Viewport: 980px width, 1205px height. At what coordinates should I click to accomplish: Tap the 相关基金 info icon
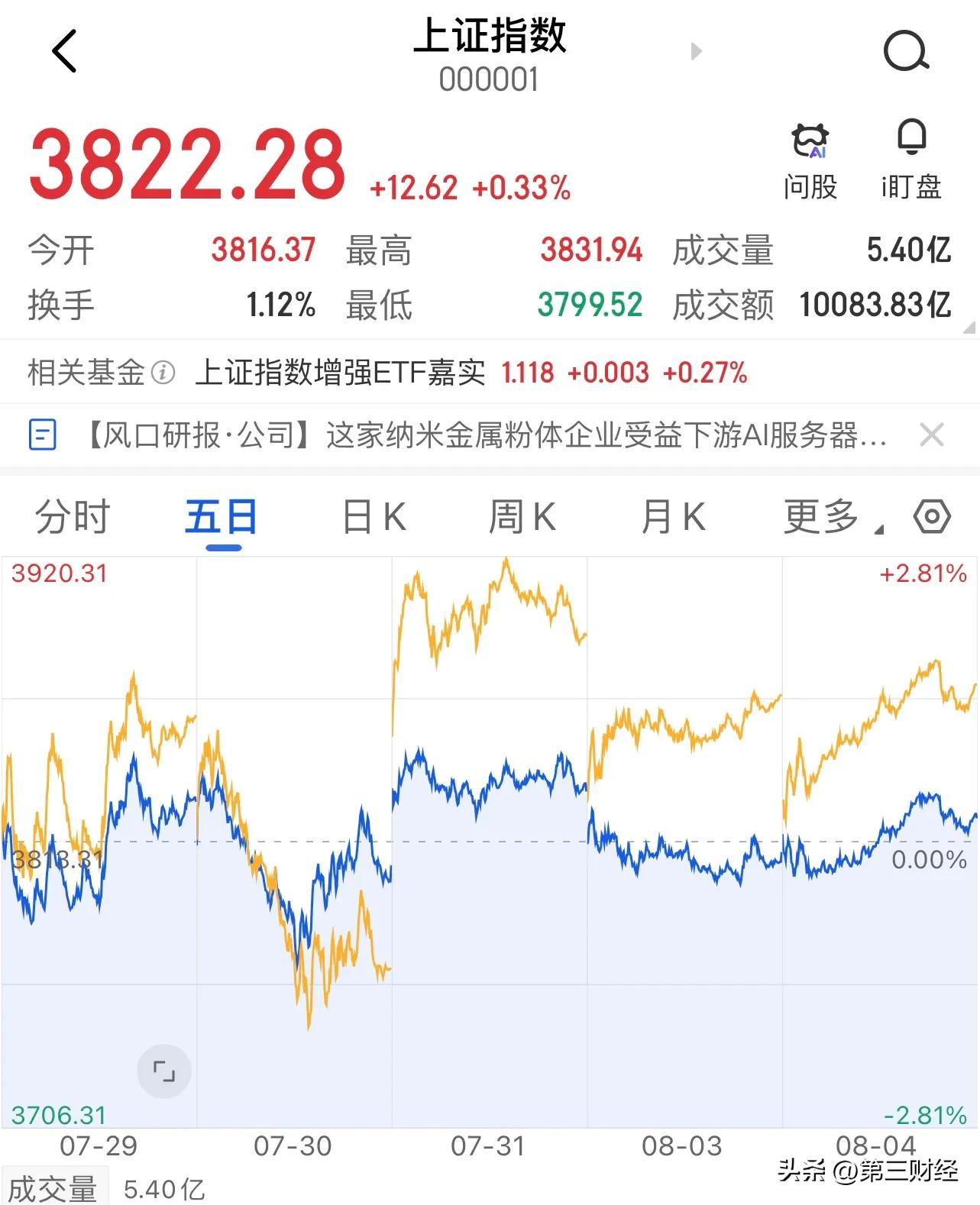point(163,373)
